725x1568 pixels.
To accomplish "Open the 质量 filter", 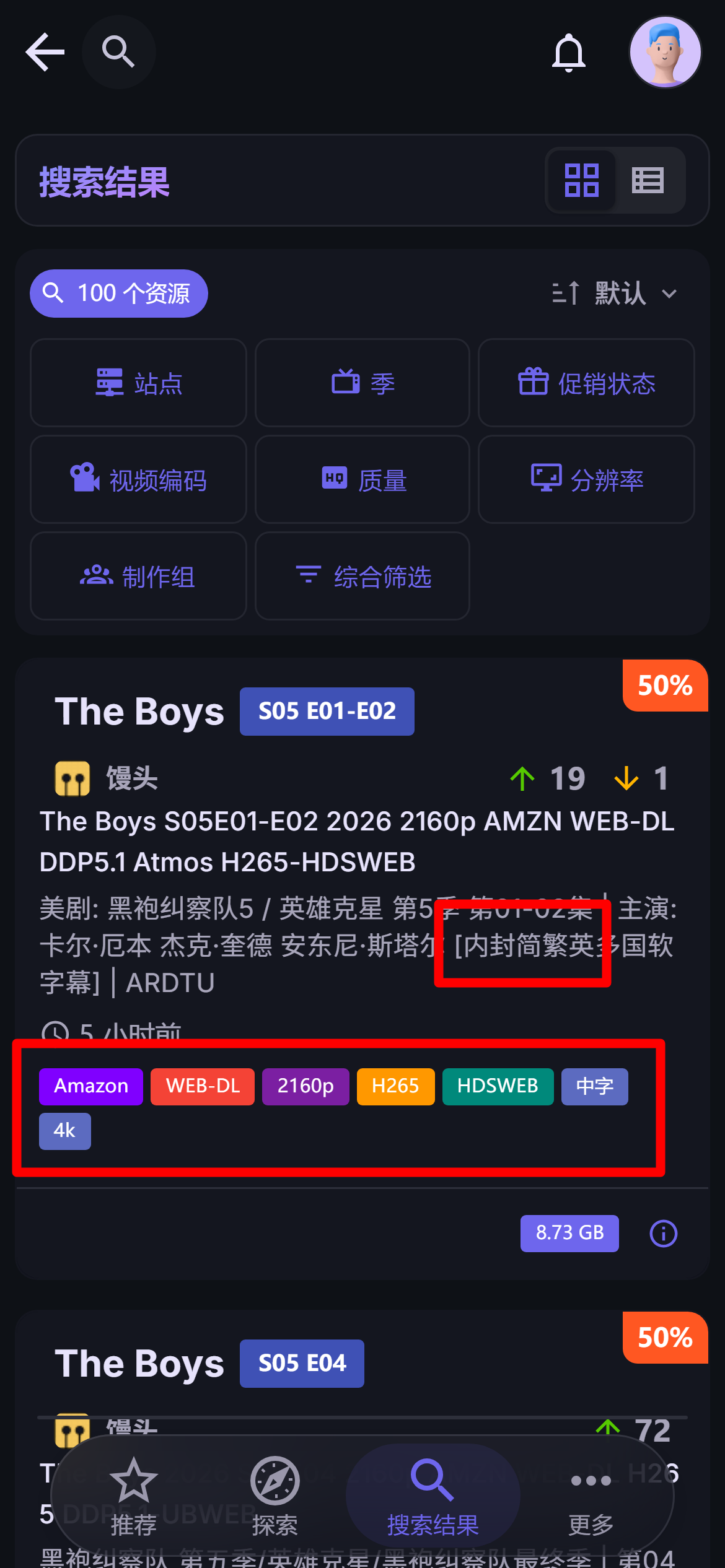I will point(362,479).
